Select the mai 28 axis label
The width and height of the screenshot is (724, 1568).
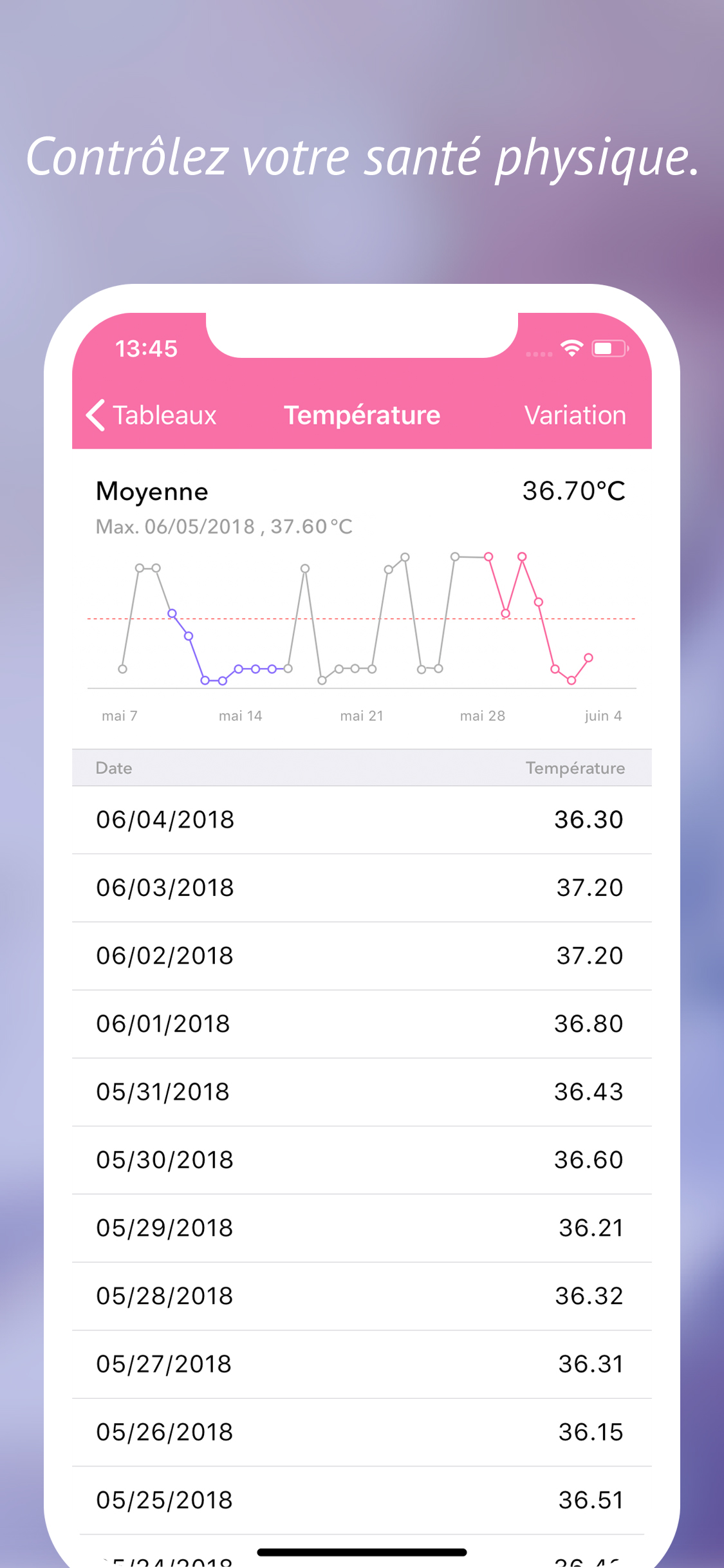click(483, 714)
